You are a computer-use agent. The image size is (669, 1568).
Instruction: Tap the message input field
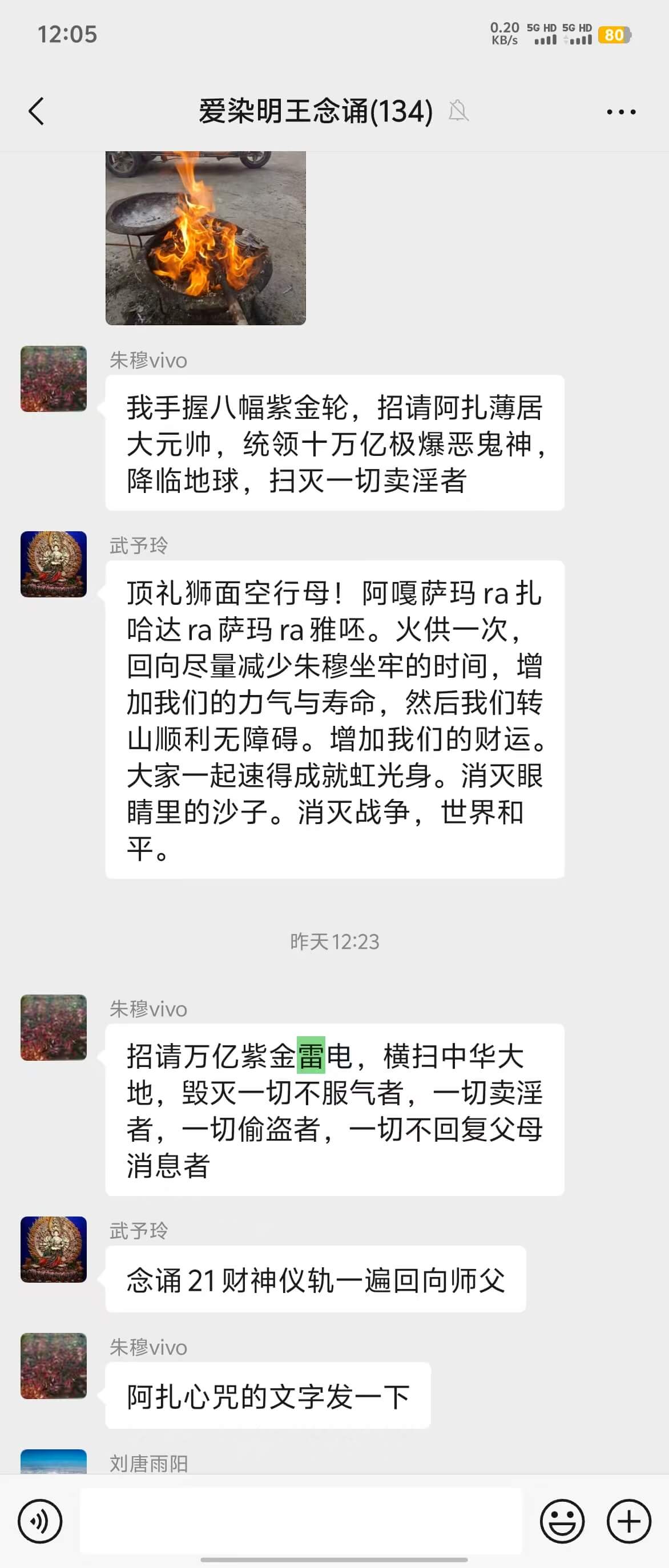click(x=301, y=1521)
